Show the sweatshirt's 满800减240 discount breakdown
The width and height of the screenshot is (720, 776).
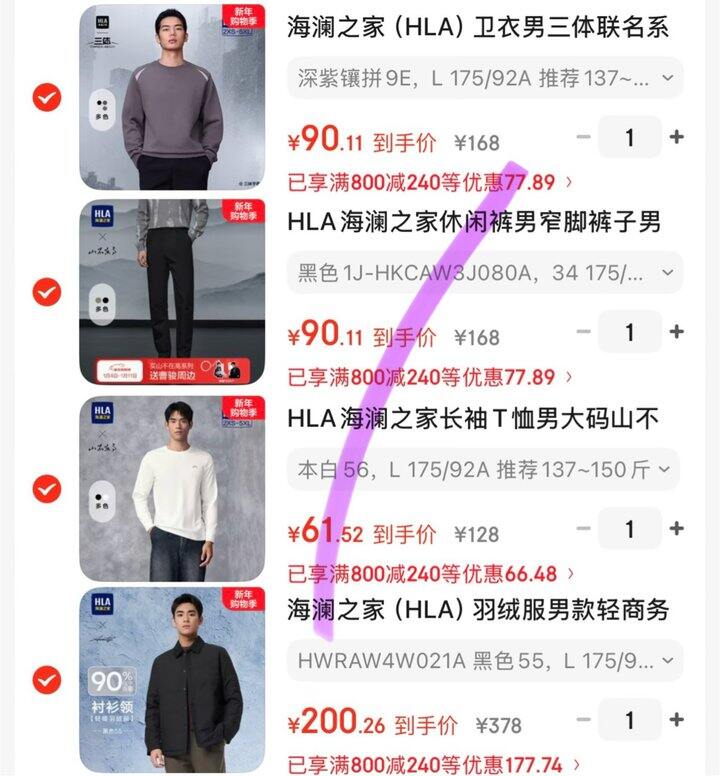pos(430,183)
